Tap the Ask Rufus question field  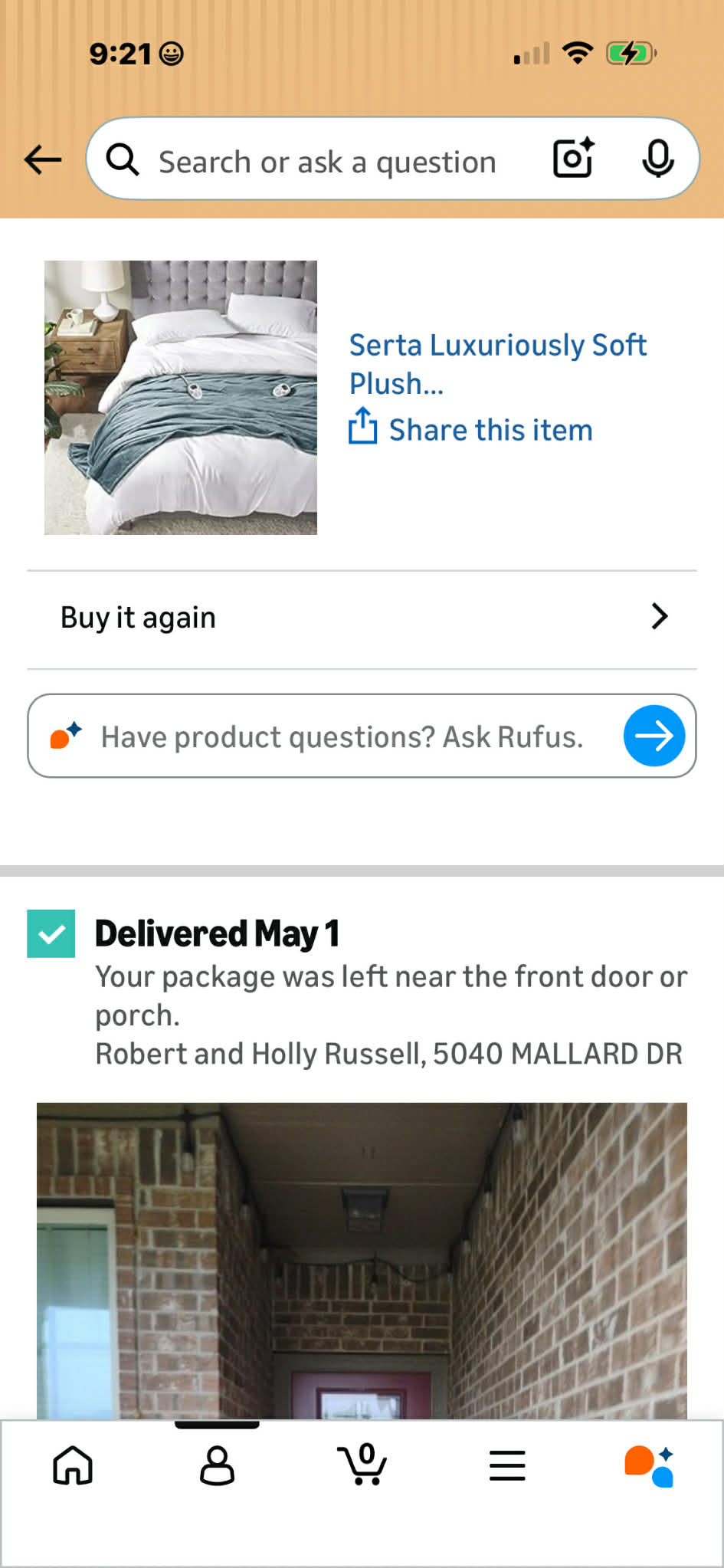342,736
